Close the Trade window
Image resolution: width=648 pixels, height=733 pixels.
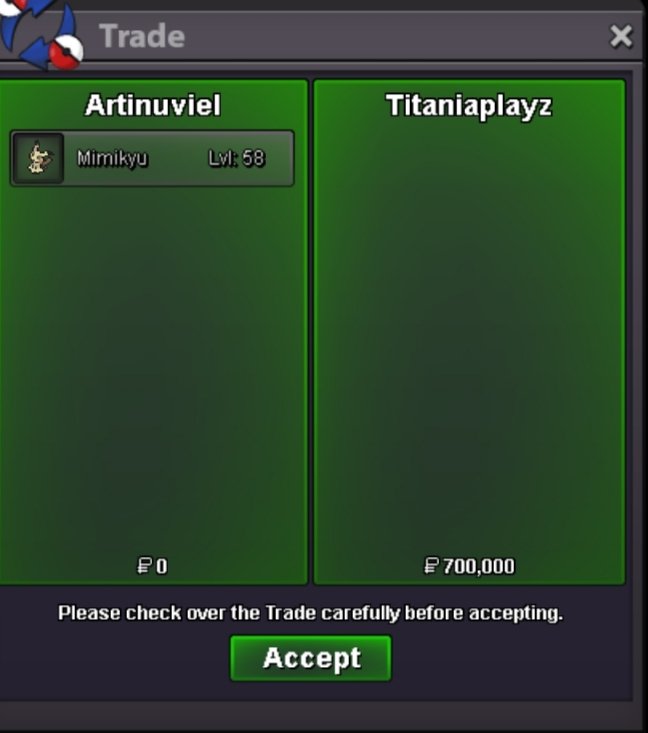click(x=621, y=37)
